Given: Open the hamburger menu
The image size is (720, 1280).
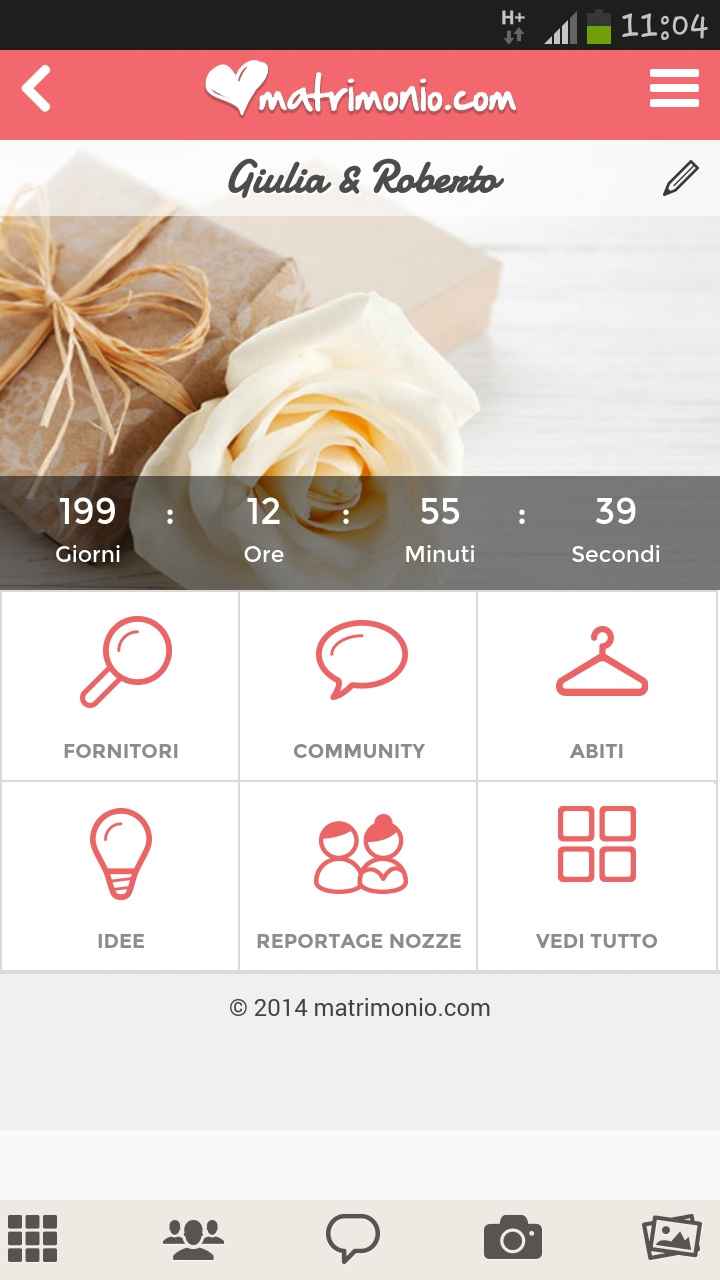Looking at the screenshot, I should pyautogui.click(x=674, y=89).
